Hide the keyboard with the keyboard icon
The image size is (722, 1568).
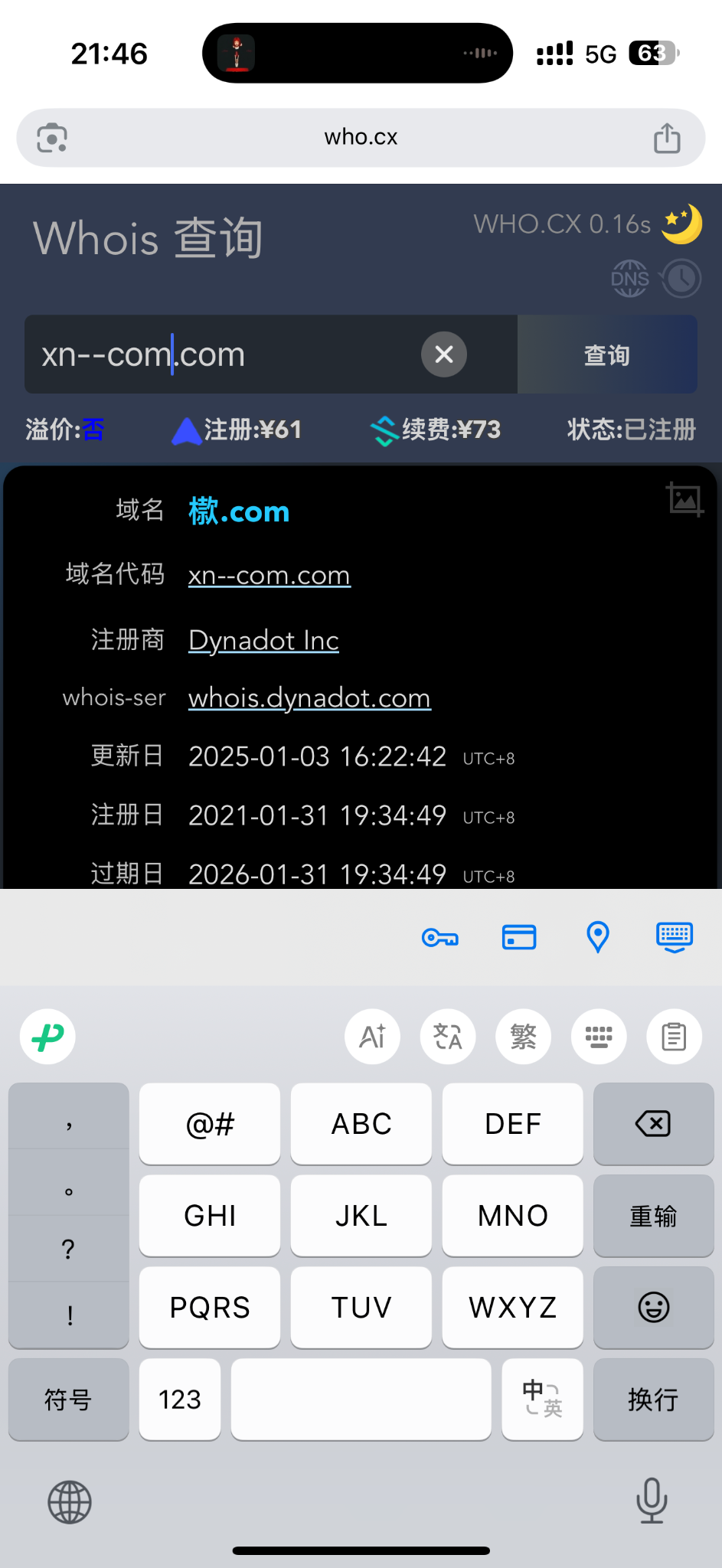(675, 937)
